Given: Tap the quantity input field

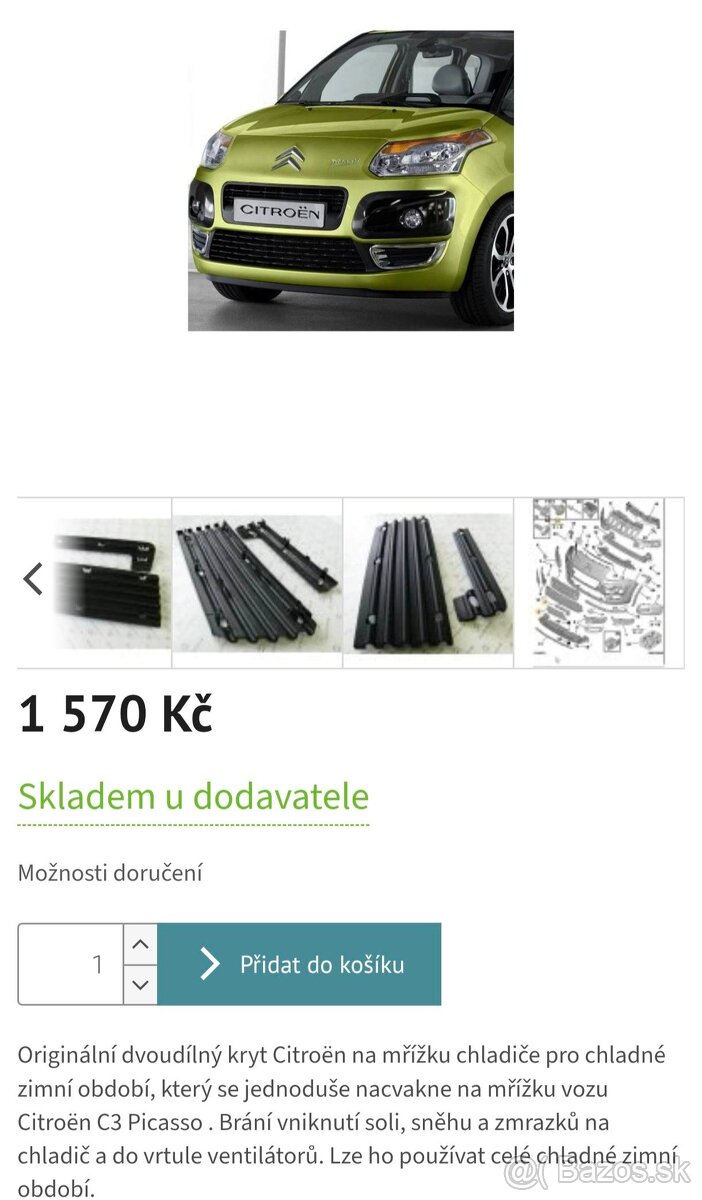Looking at the screenshot, I should [x=71, y=964].
